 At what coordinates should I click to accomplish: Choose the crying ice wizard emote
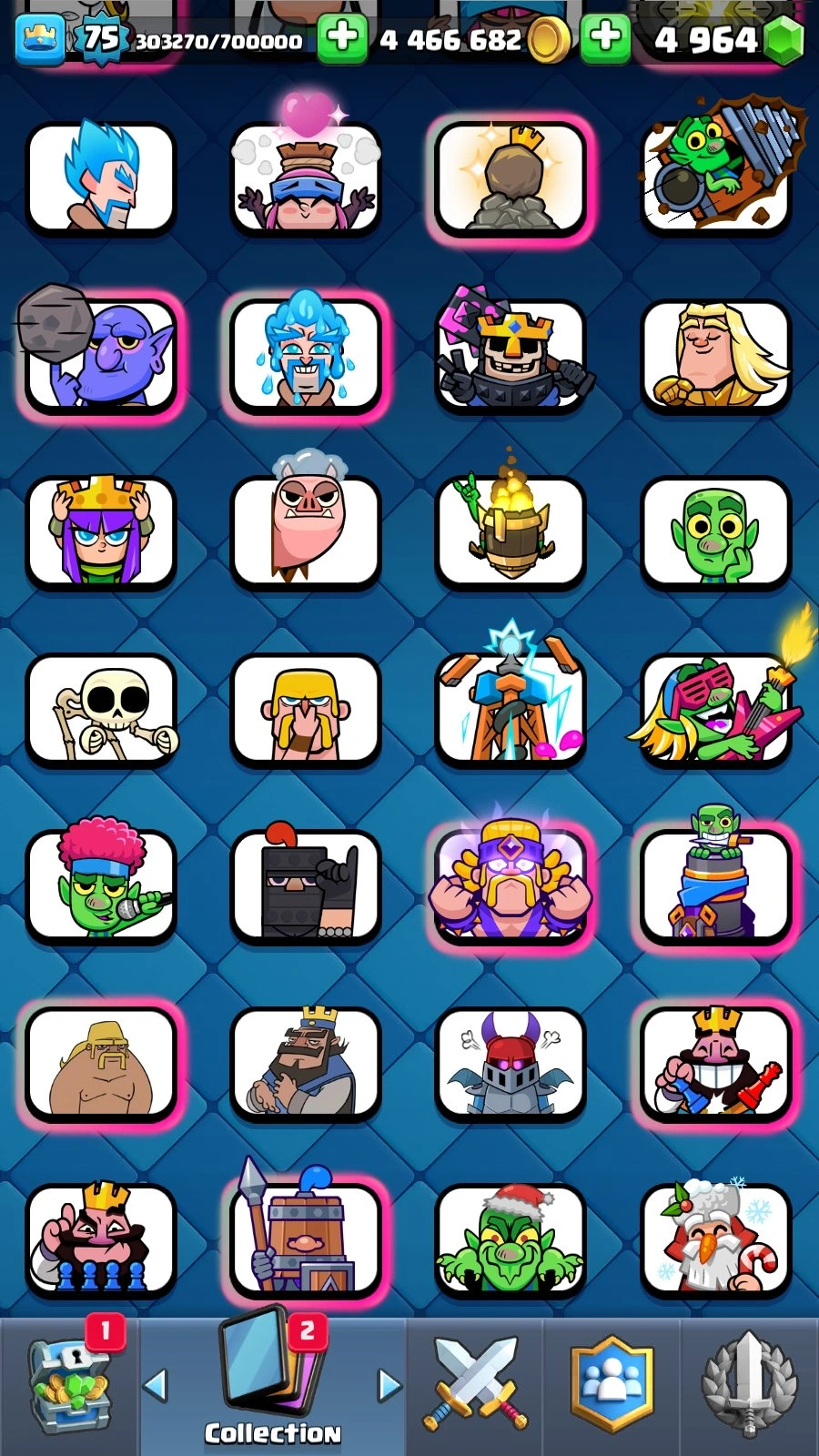(x=306, y=355)
